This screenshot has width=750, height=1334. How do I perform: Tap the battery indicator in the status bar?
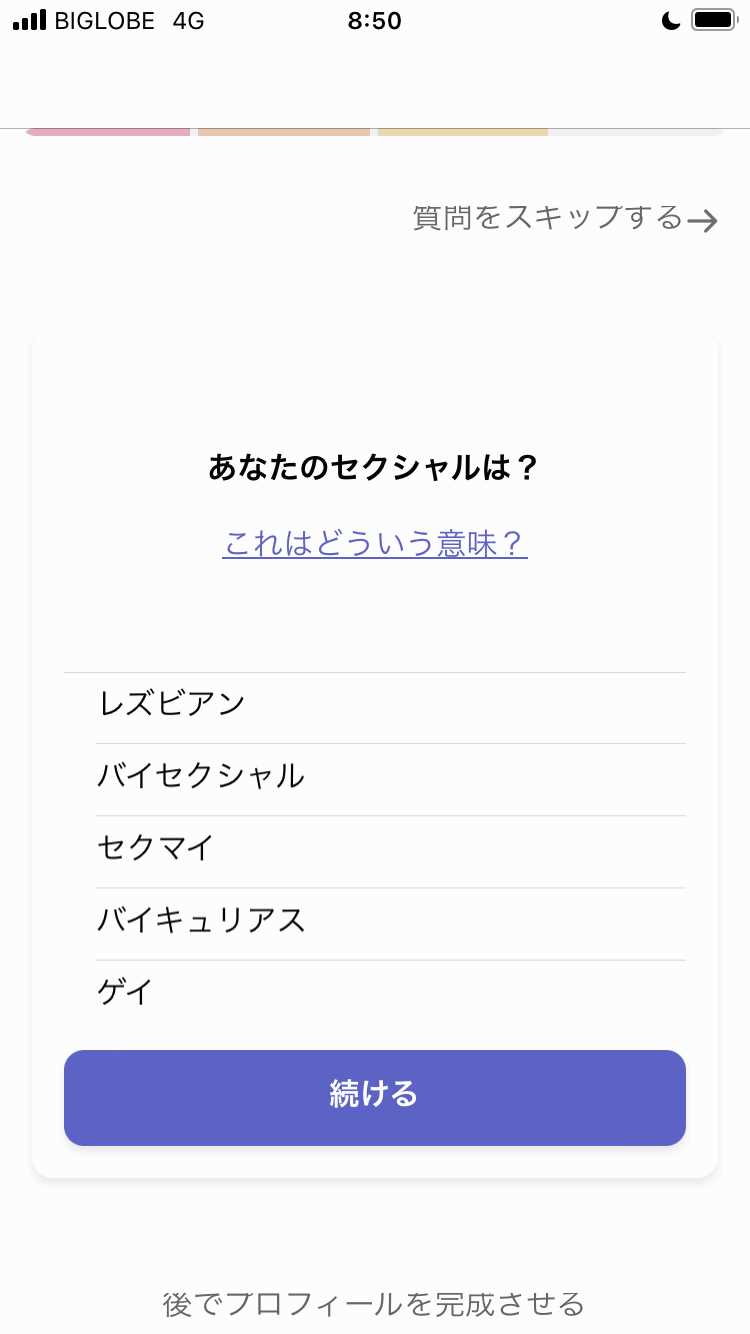coord(716,20)
